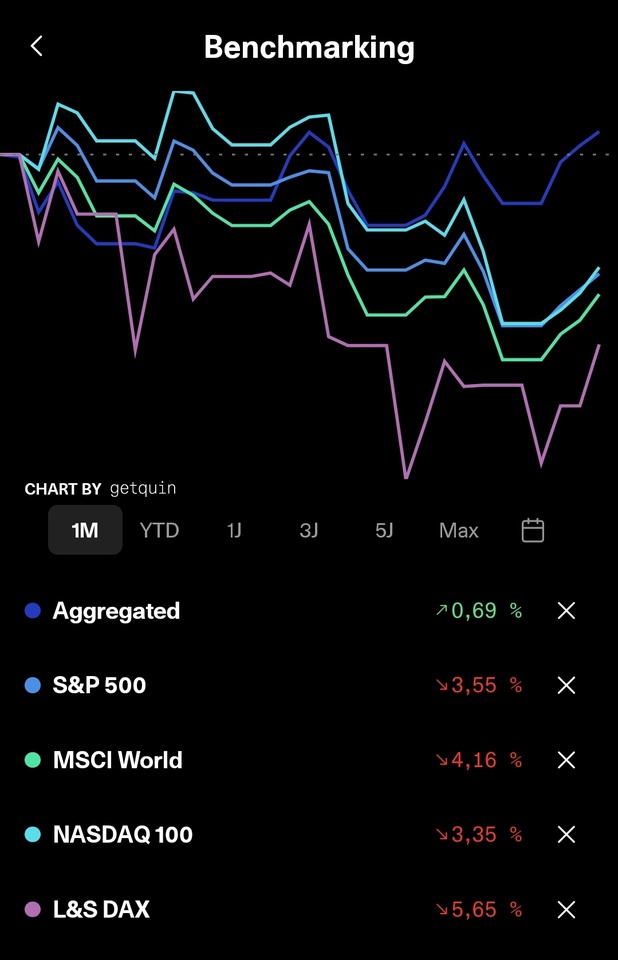Choose the 5J time range
The image size is (618, 960).
click(x=384, y=530)
